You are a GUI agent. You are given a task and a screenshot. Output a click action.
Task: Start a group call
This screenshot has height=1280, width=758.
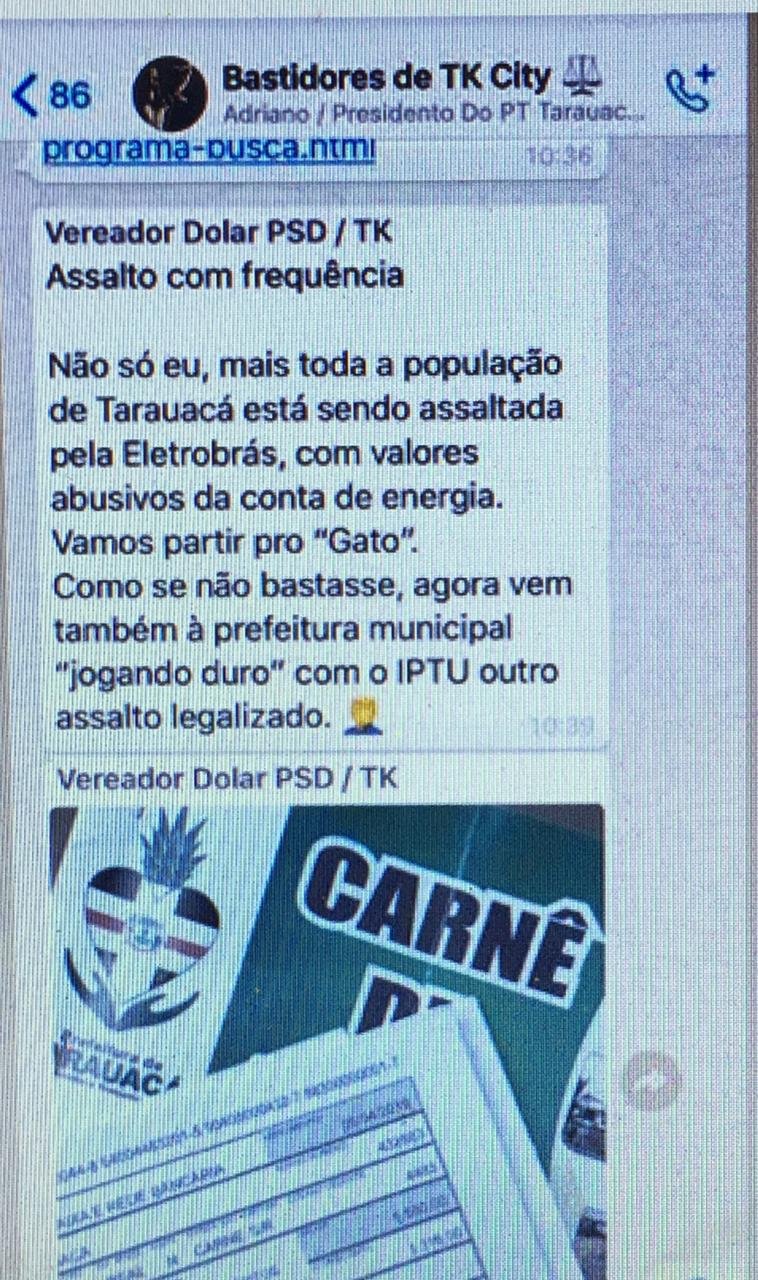692,90
